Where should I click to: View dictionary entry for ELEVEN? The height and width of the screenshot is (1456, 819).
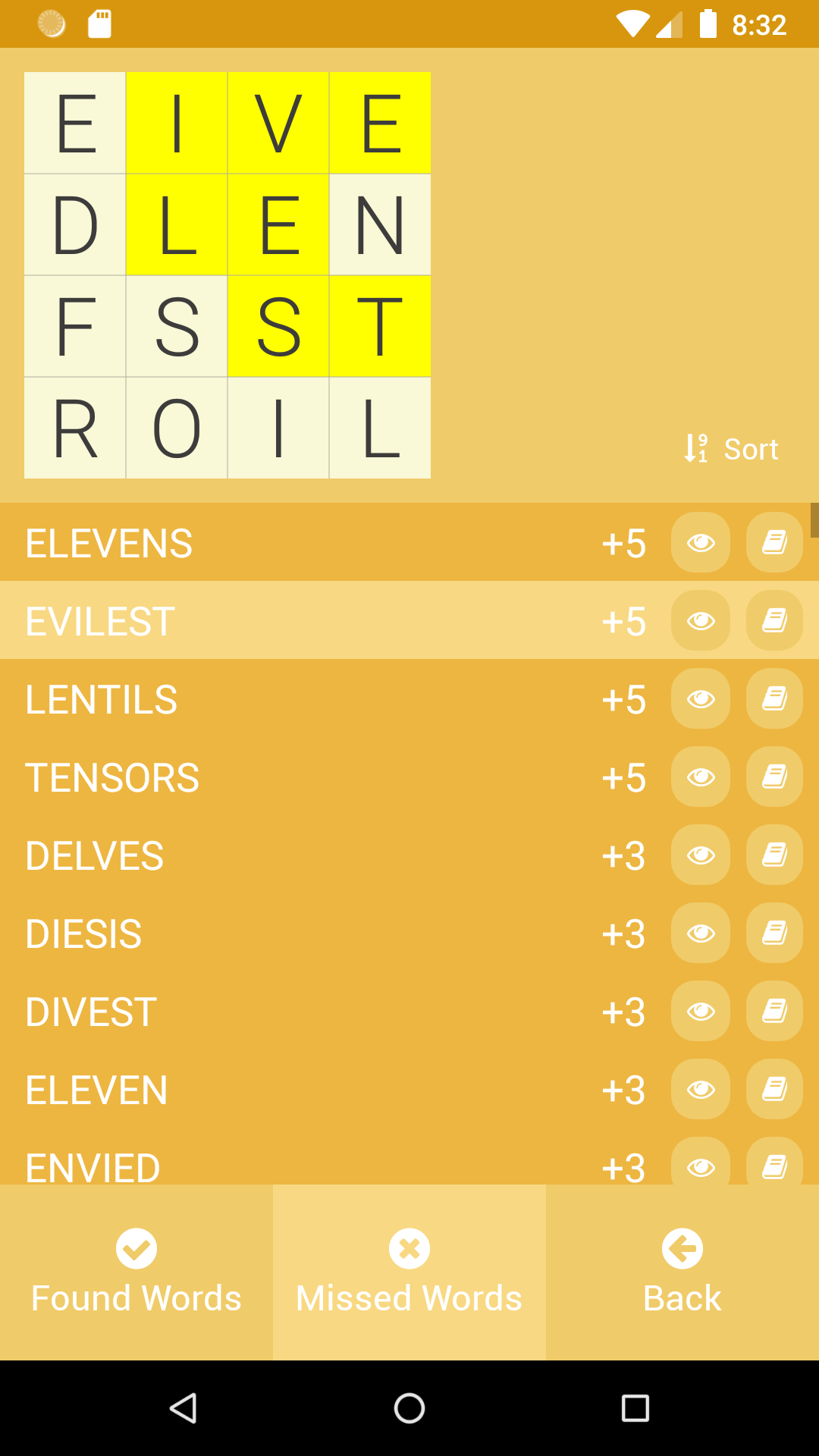774,1090
